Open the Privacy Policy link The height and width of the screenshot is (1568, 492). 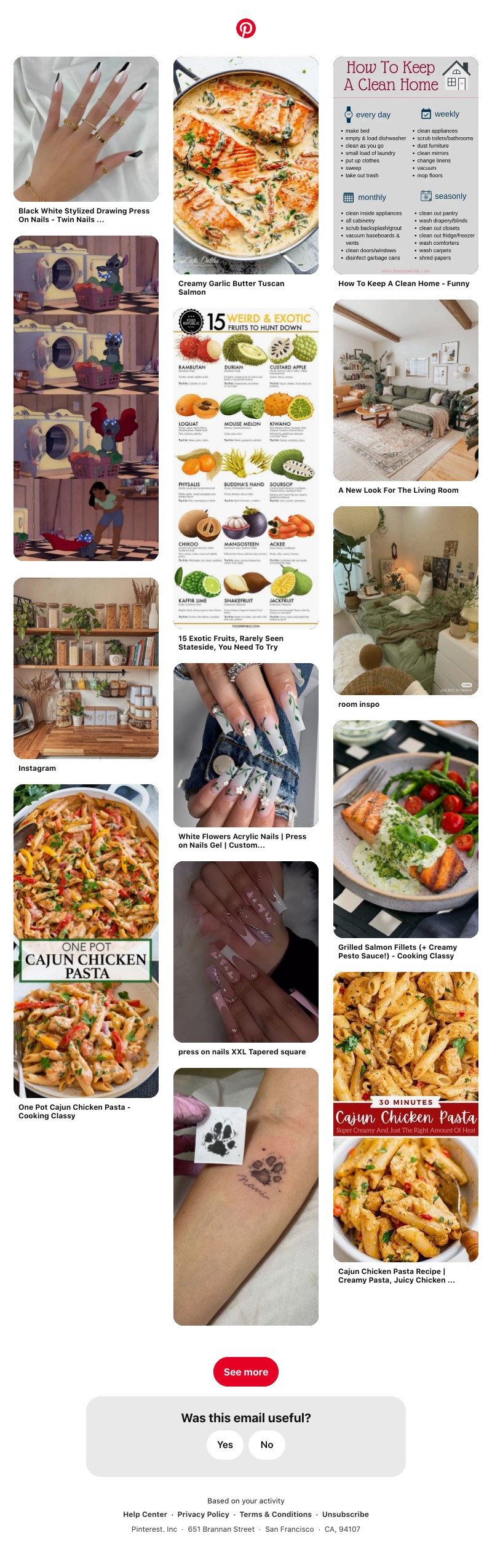coord(203,1514)
